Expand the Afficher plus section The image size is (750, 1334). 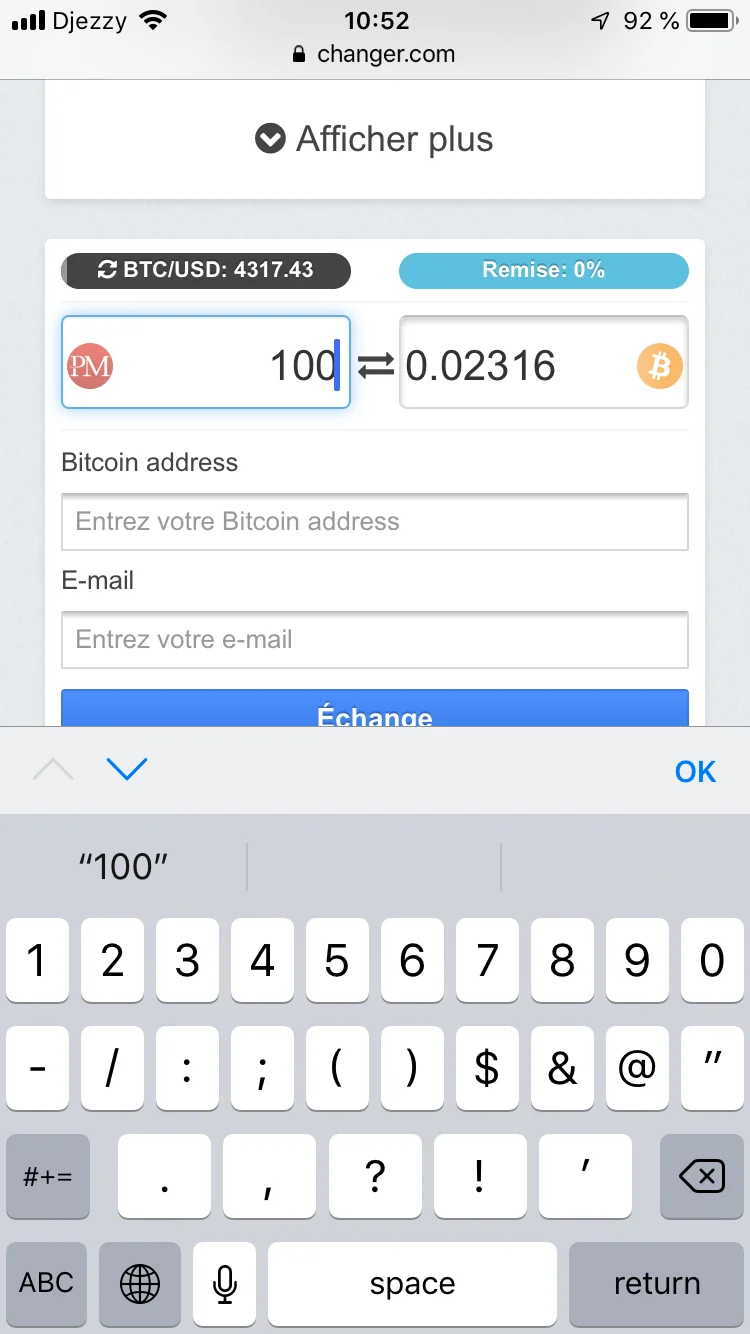(x=375, y=139)
